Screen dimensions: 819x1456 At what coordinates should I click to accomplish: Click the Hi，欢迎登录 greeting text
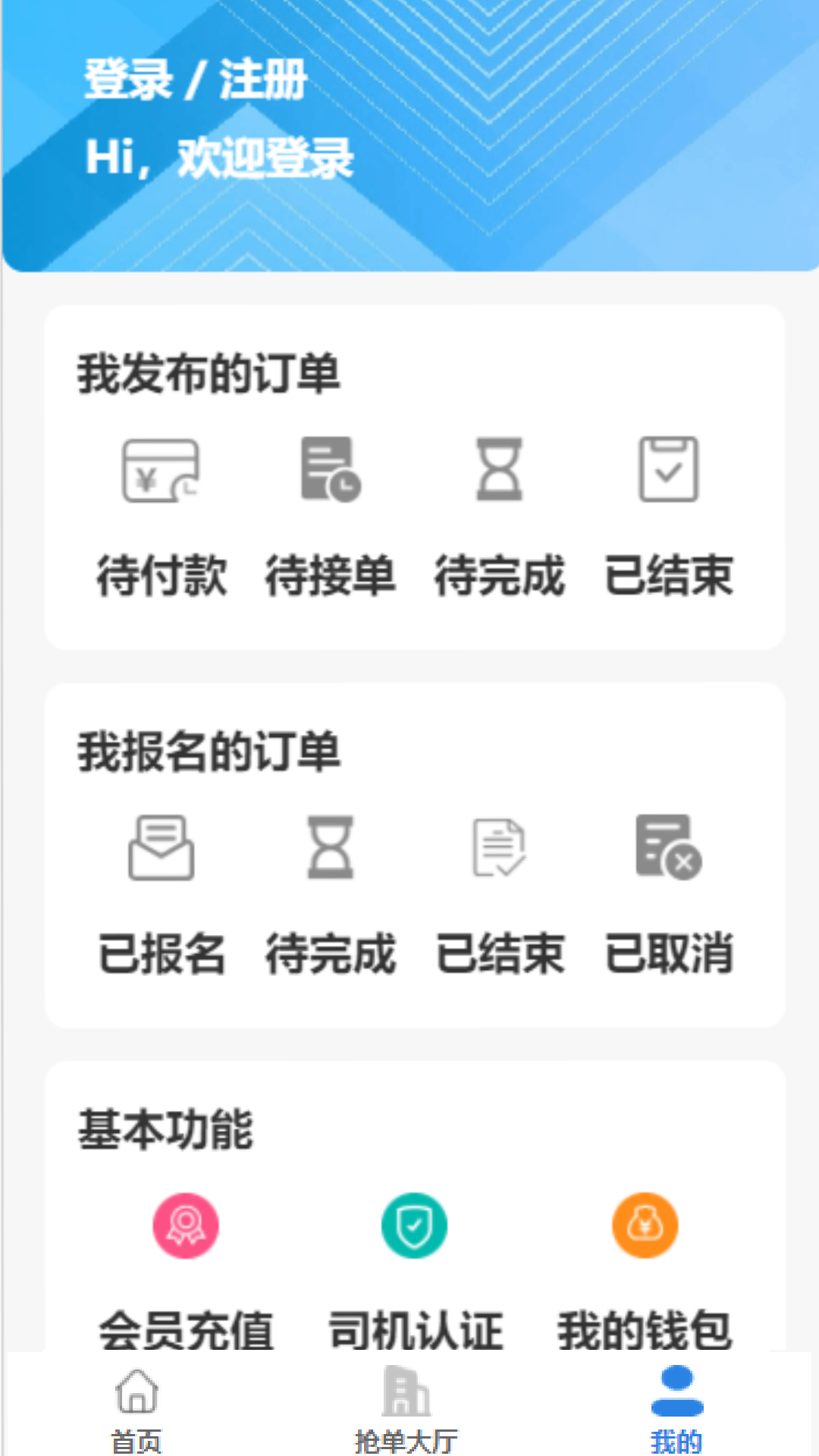pos(220,158)
